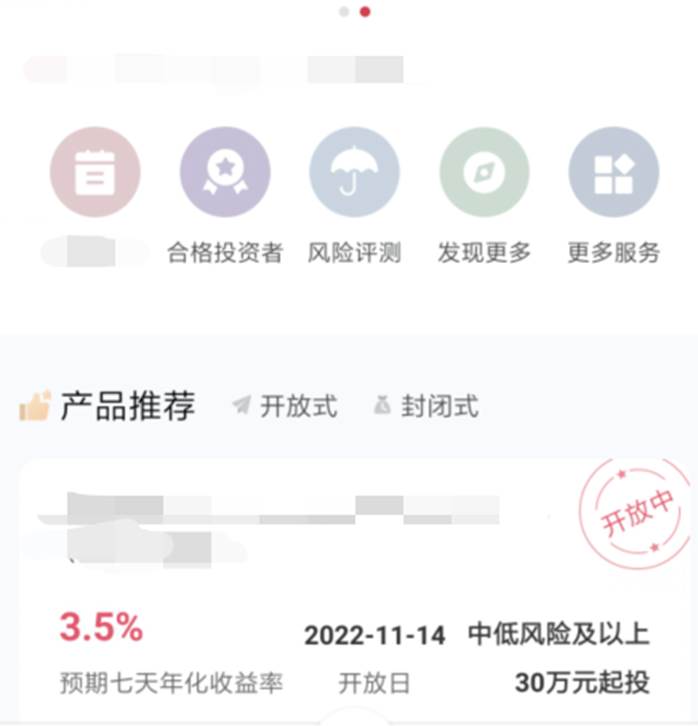Open the calendar shortcut icon

pos(95,172)
